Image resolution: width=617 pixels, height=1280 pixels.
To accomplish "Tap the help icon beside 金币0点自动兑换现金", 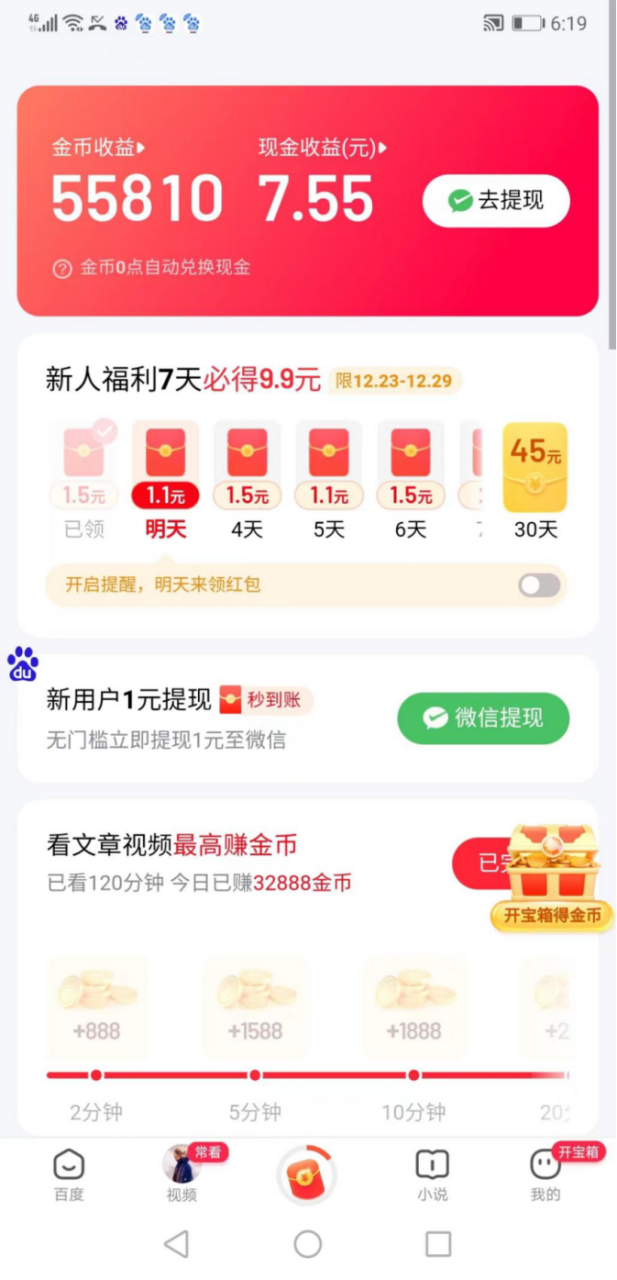I will 62,268.
